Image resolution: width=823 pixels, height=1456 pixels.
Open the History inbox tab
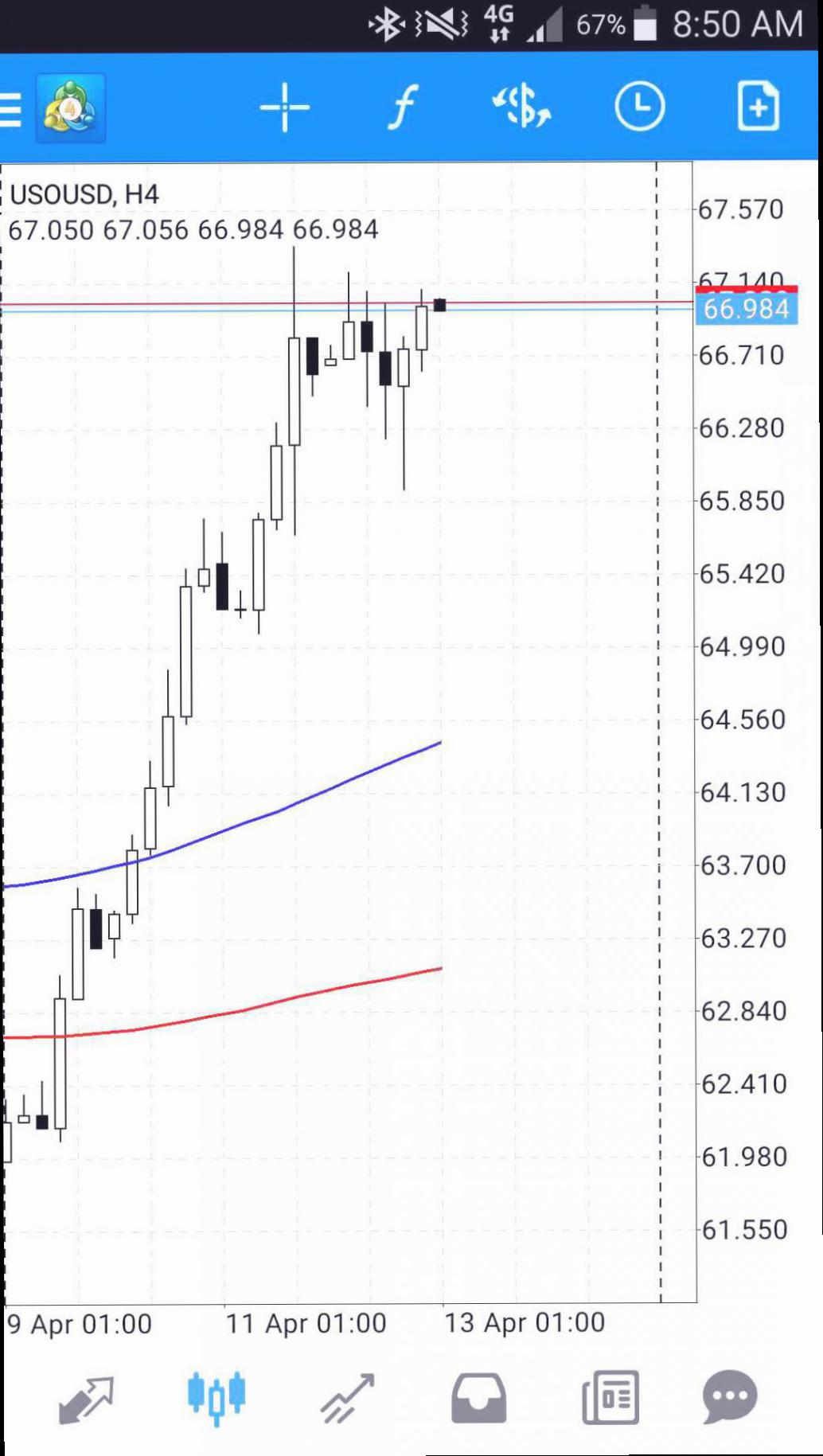coord(478,1398)
